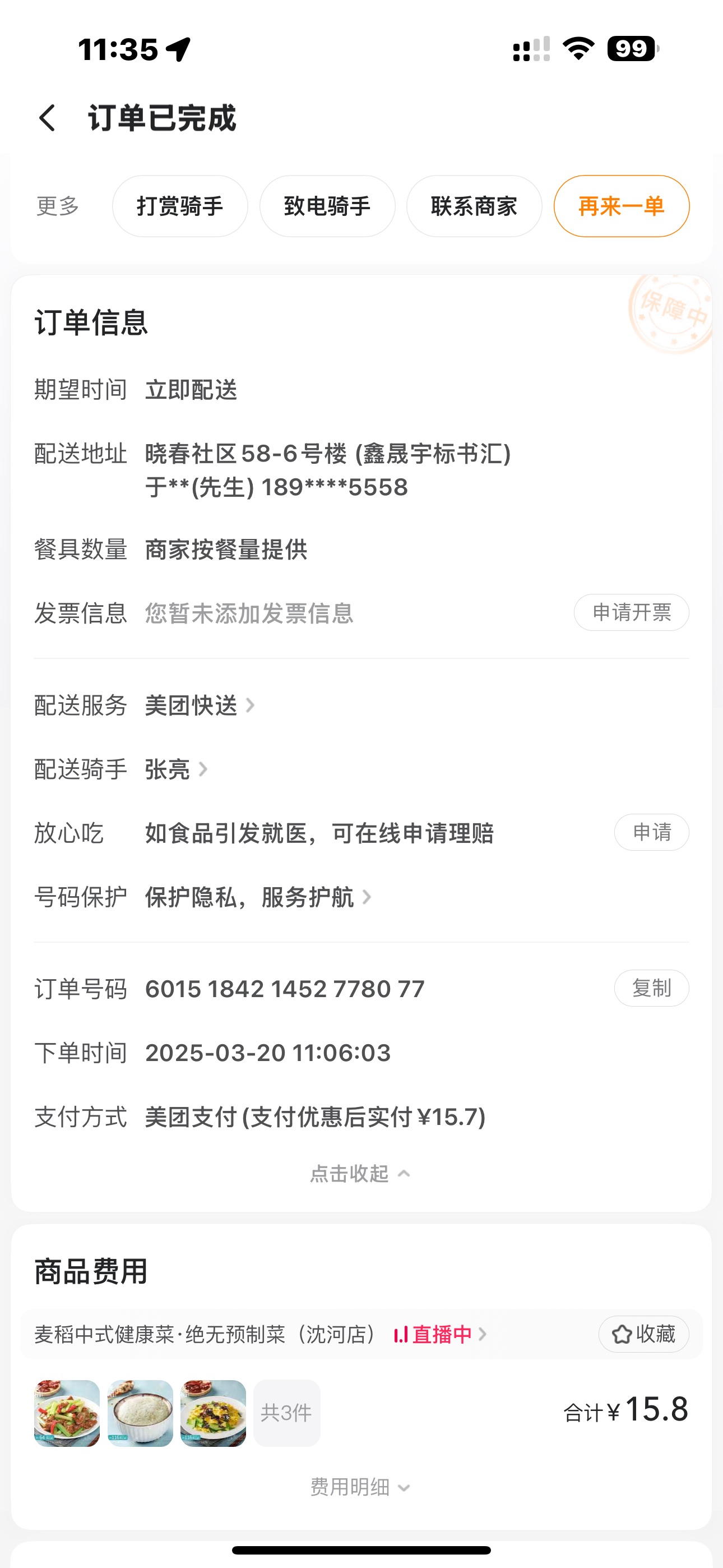Call the rider via 致电骑手
Screen dimensions: 723x1568
point(327,206)
